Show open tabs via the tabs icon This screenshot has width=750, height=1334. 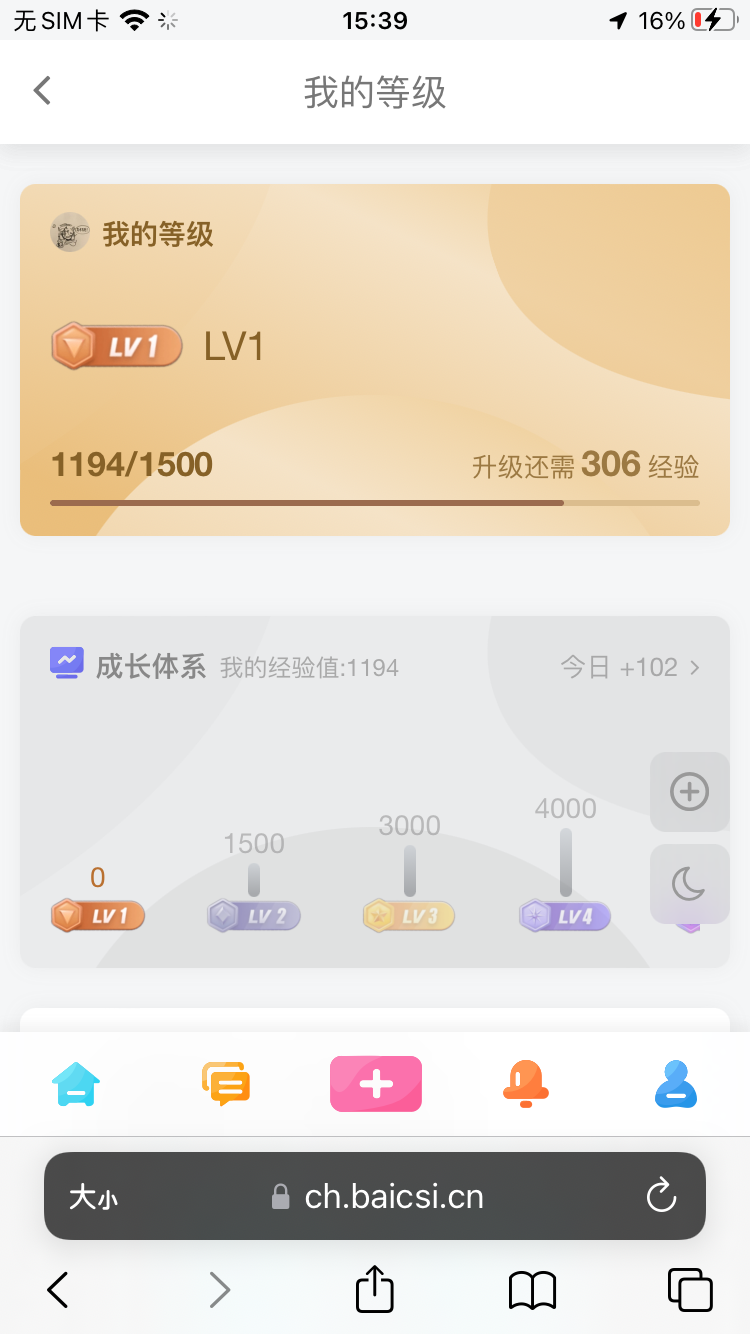click(689, 1290)
